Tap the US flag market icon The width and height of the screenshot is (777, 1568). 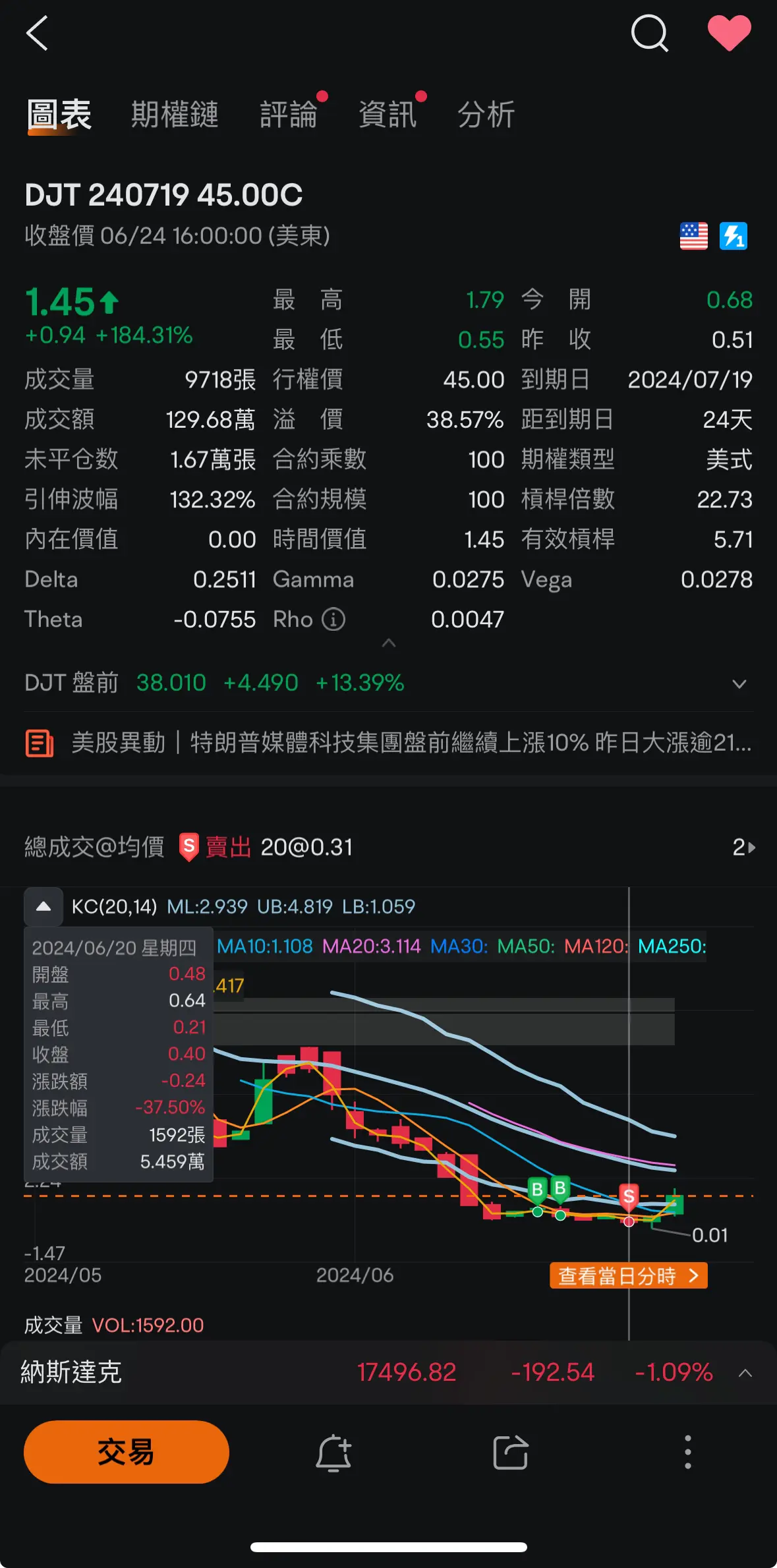pos(693,237)
